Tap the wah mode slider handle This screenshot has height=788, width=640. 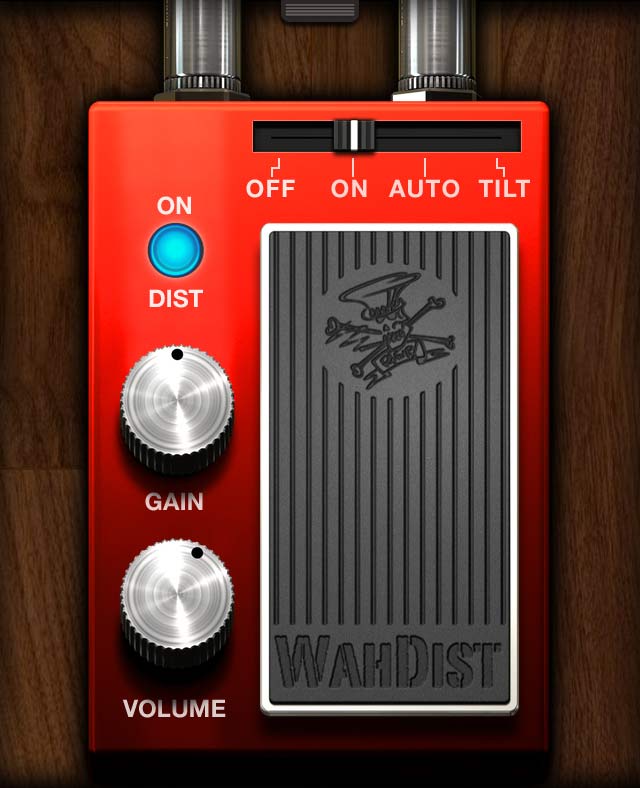[x=353, y=136]
